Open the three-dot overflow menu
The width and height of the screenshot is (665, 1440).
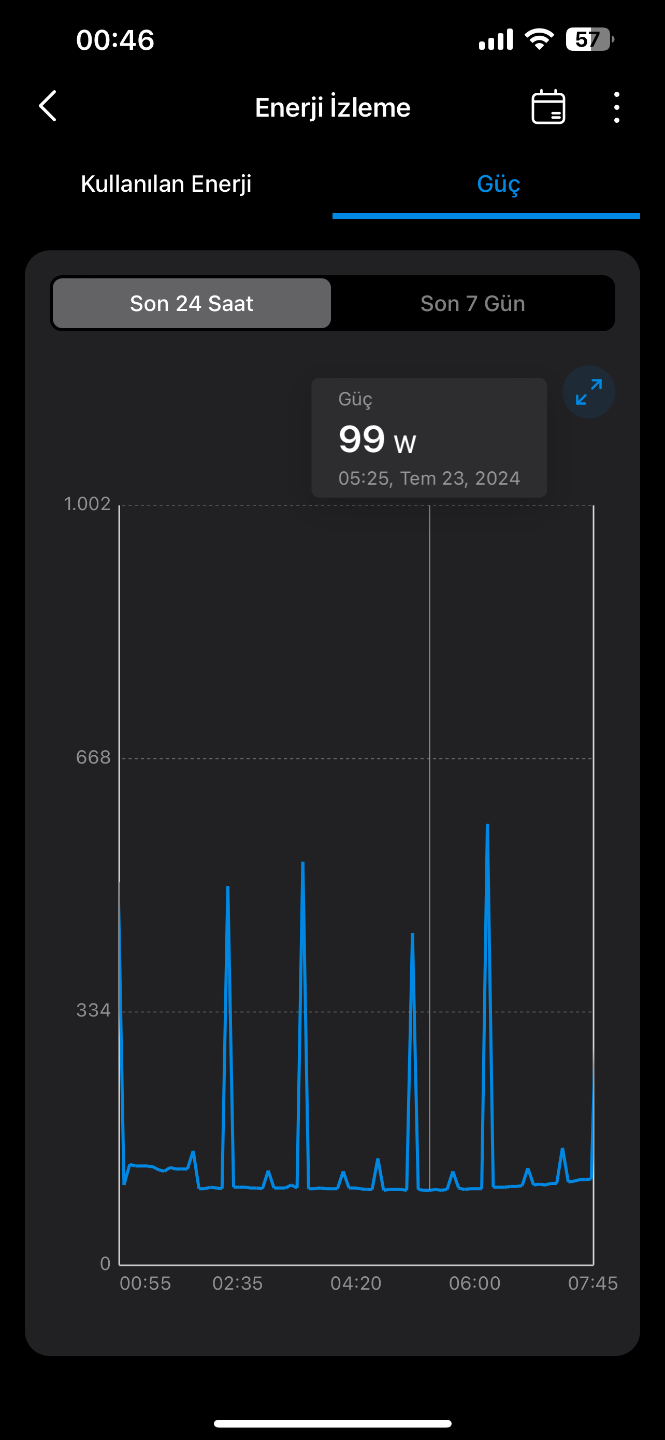tap(617, 107)
